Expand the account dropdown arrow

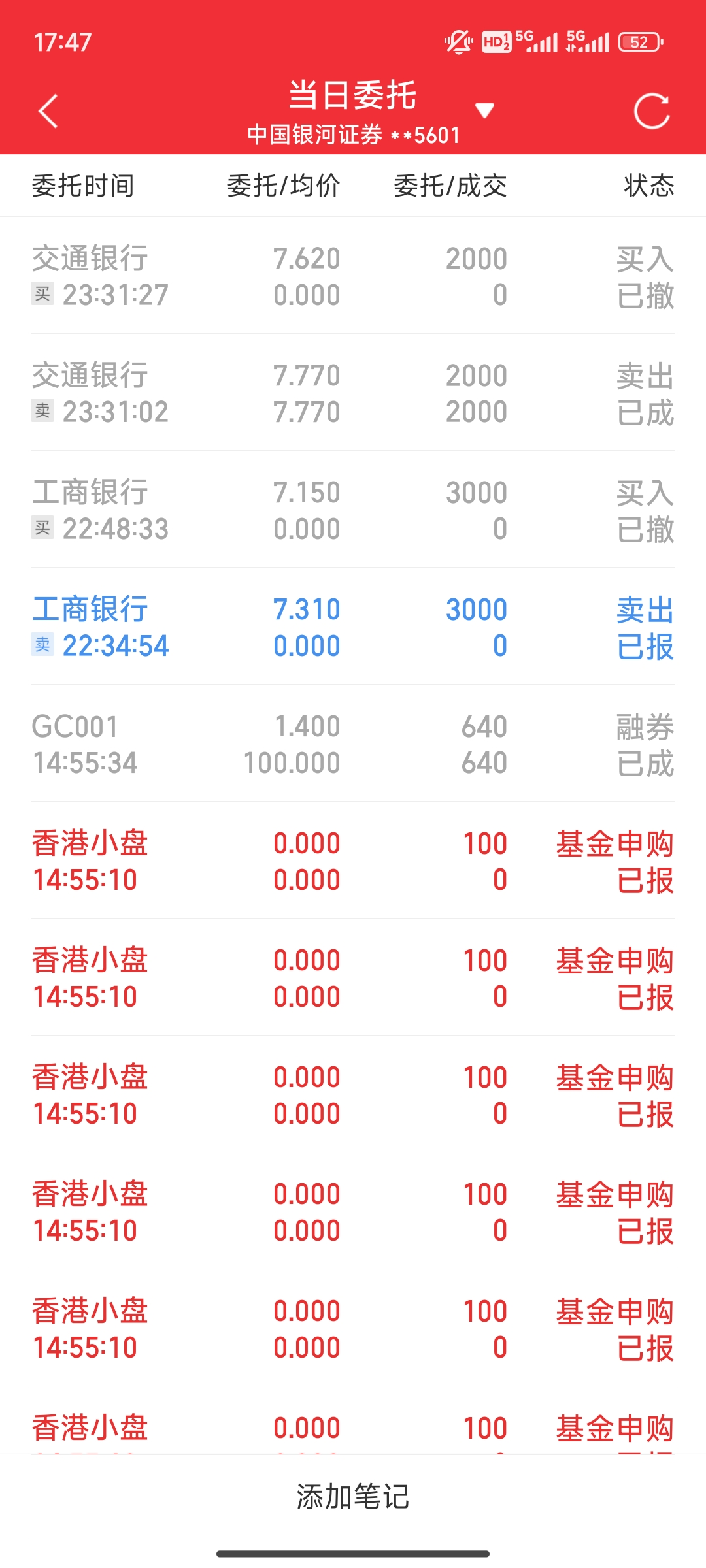pos(484,110)
